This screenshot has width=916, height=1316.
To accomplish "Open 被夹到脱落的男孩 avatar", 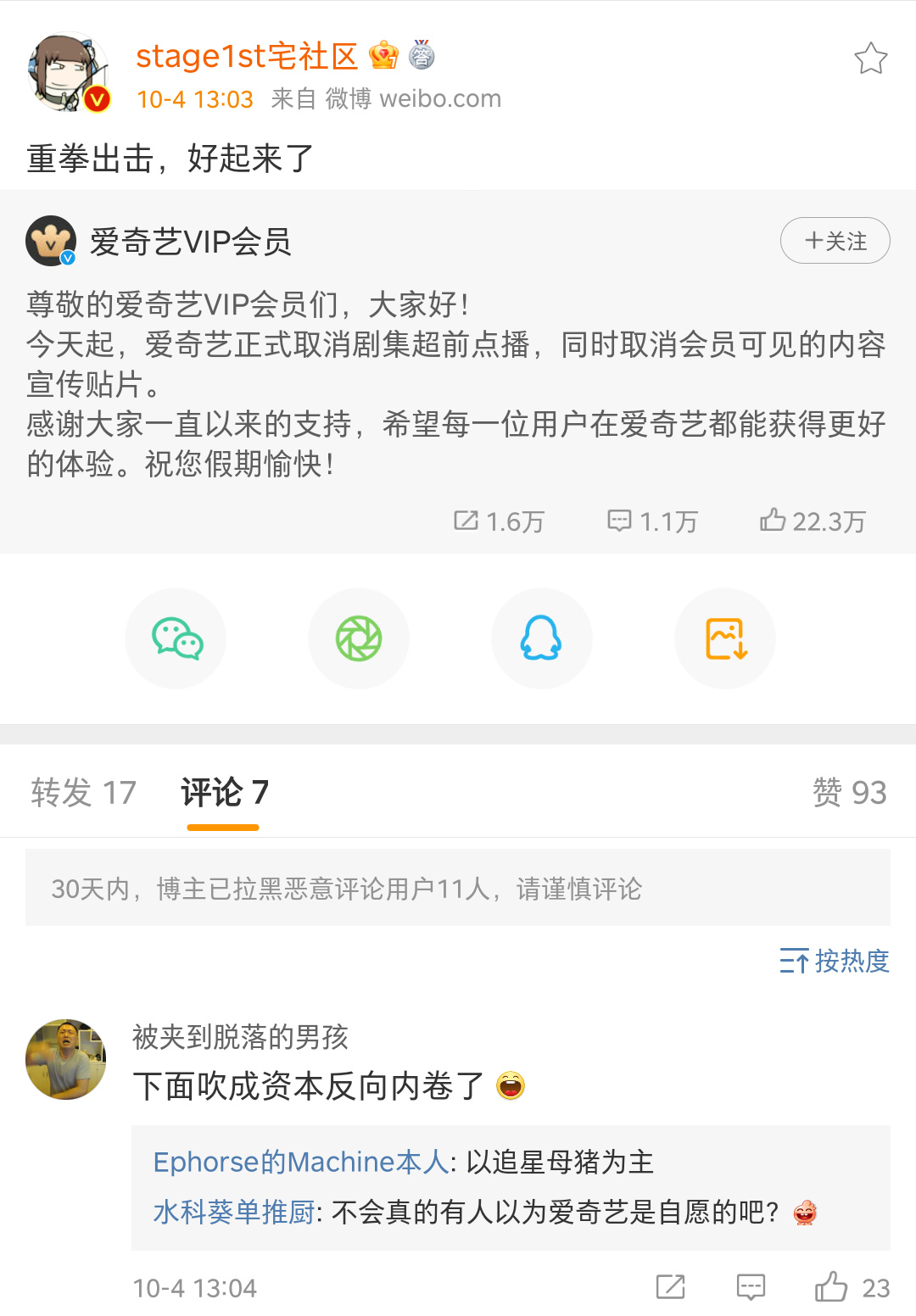I will tap(66, 1059).
